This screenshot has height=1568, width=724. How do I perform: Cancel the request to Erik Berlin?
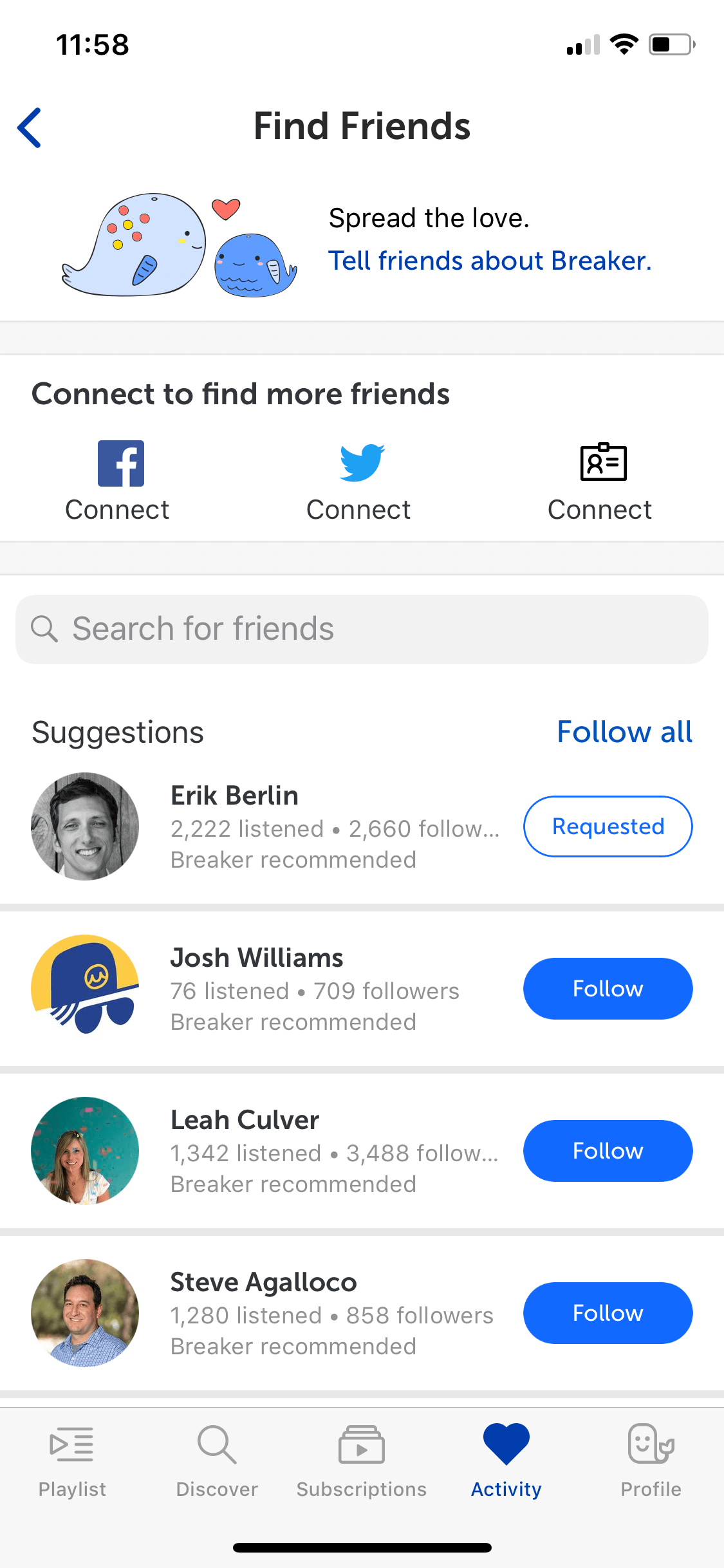(608, 826)
